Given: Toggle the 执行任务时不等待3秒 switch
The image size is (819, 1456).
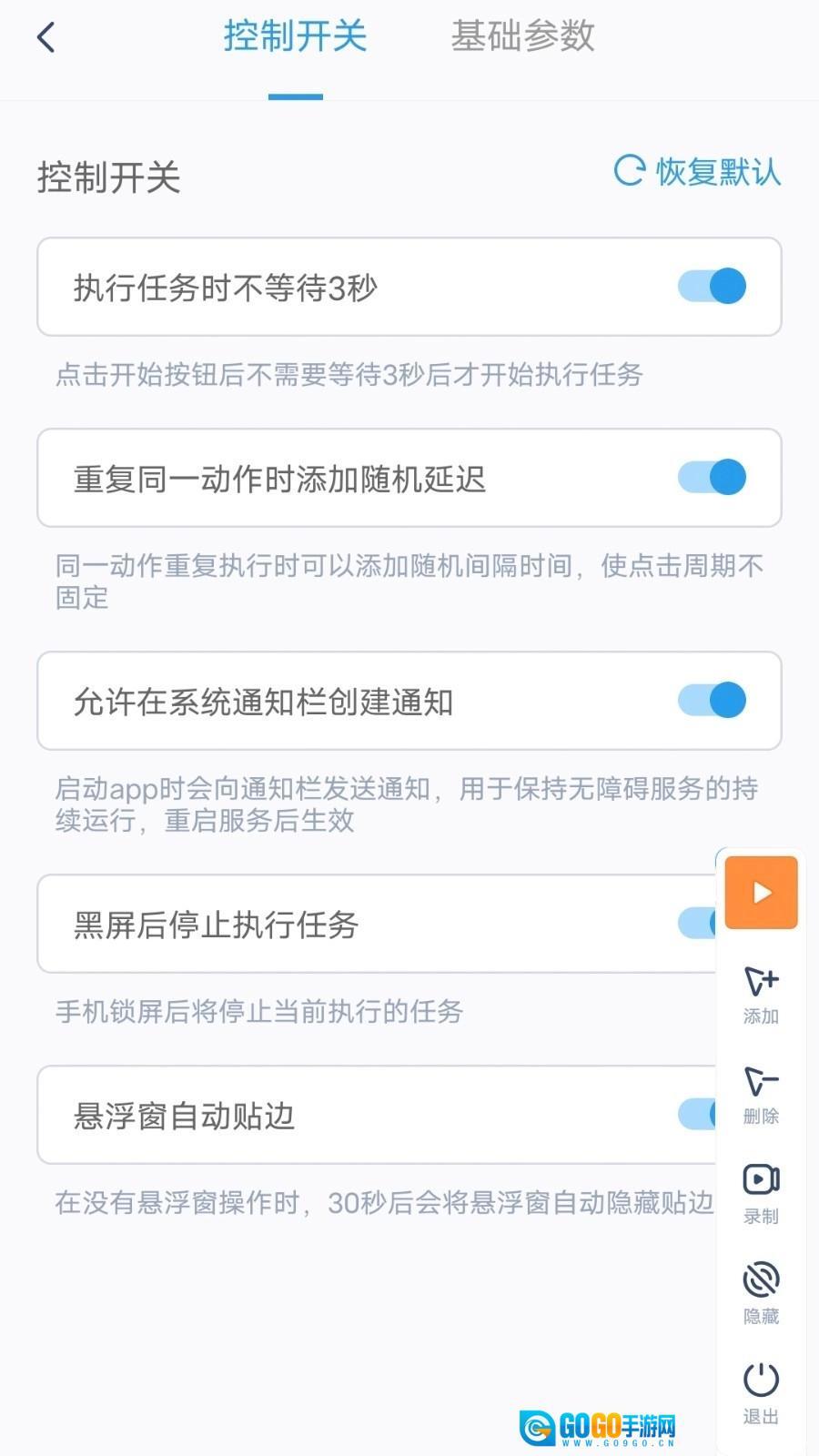Looking at the screenshot, I should (712, 287).
